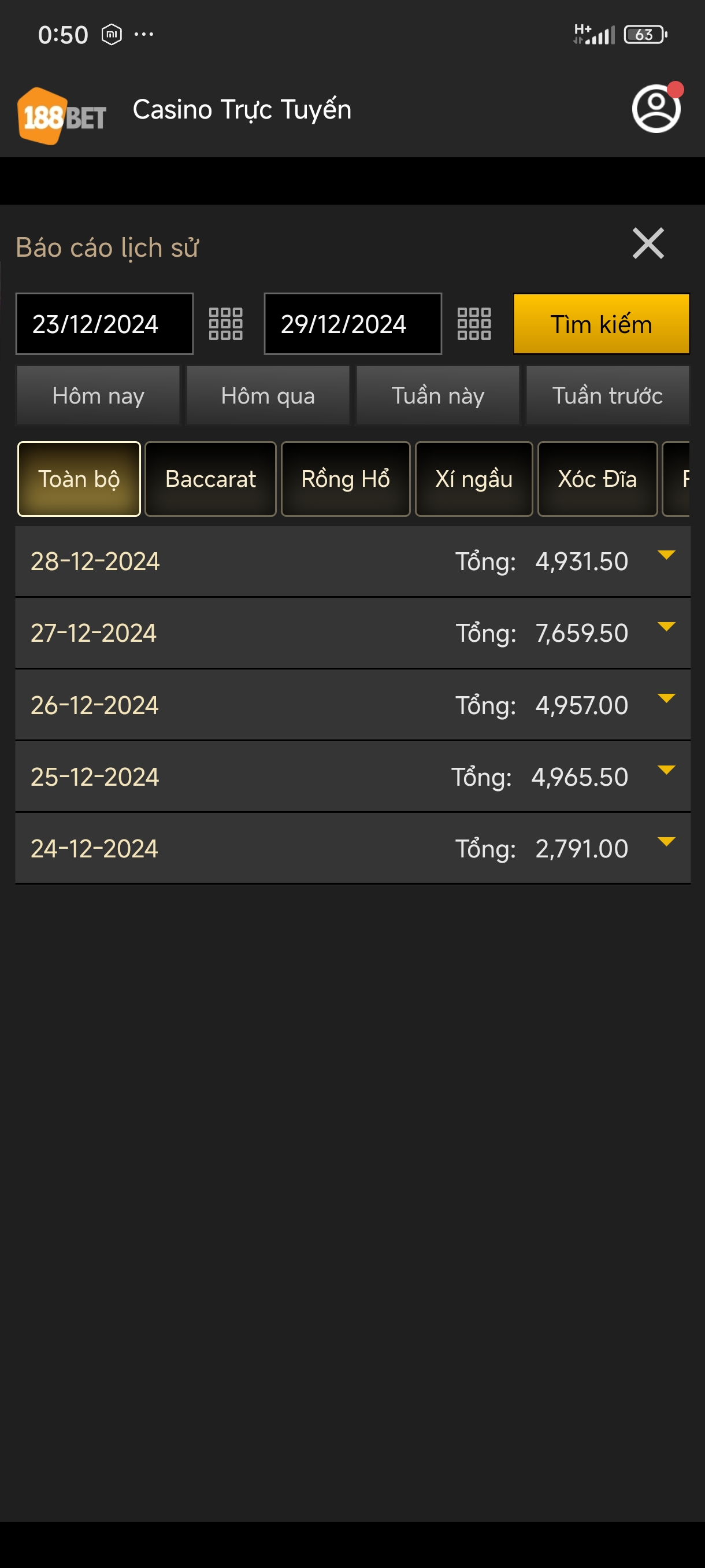Select the Xí ngầu category tab
Viewport: 705px width, 1568px height.
474,478
